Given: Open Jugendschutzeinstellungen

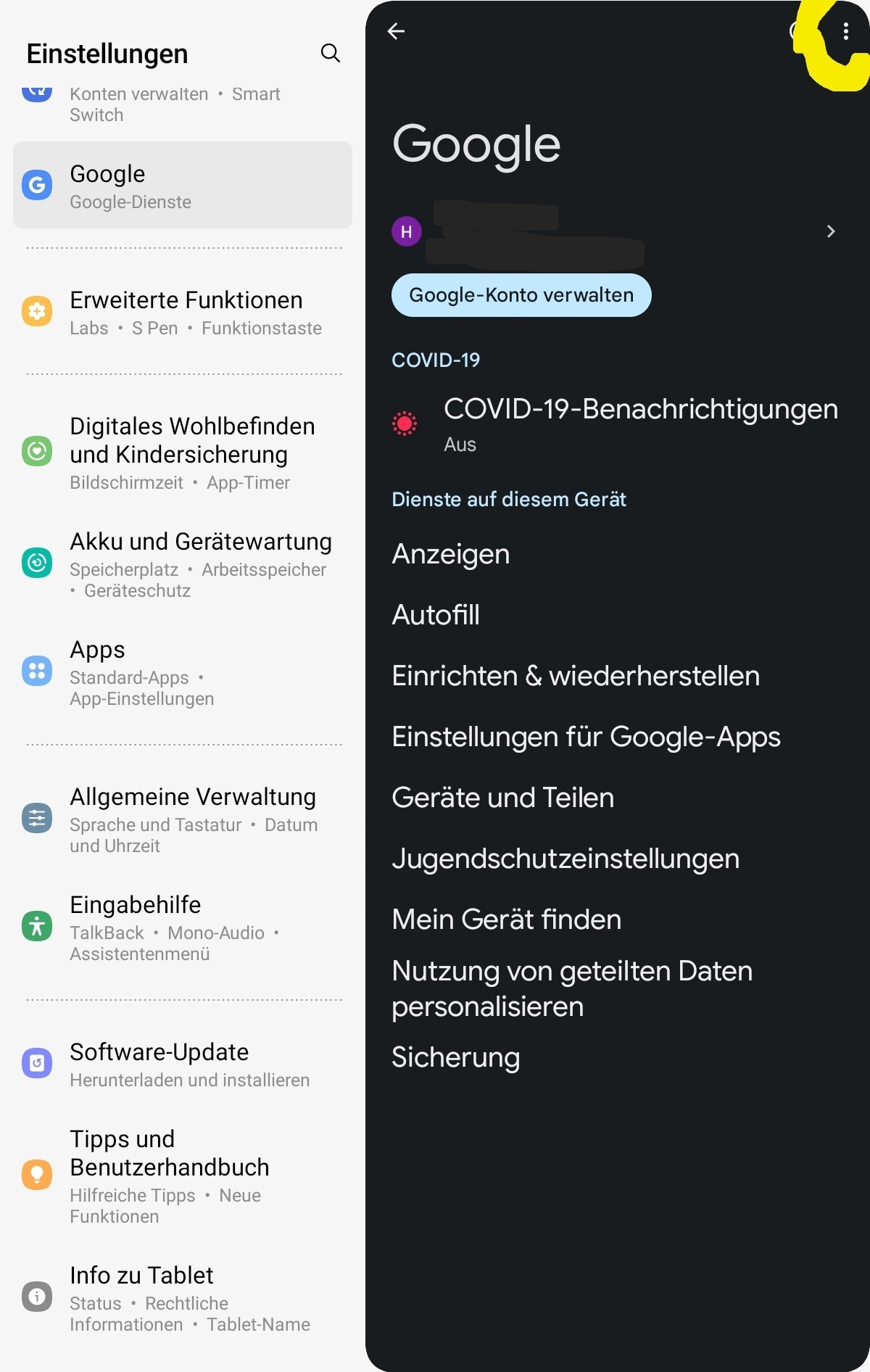Looking at the screenshot, I should pos(565,859).
